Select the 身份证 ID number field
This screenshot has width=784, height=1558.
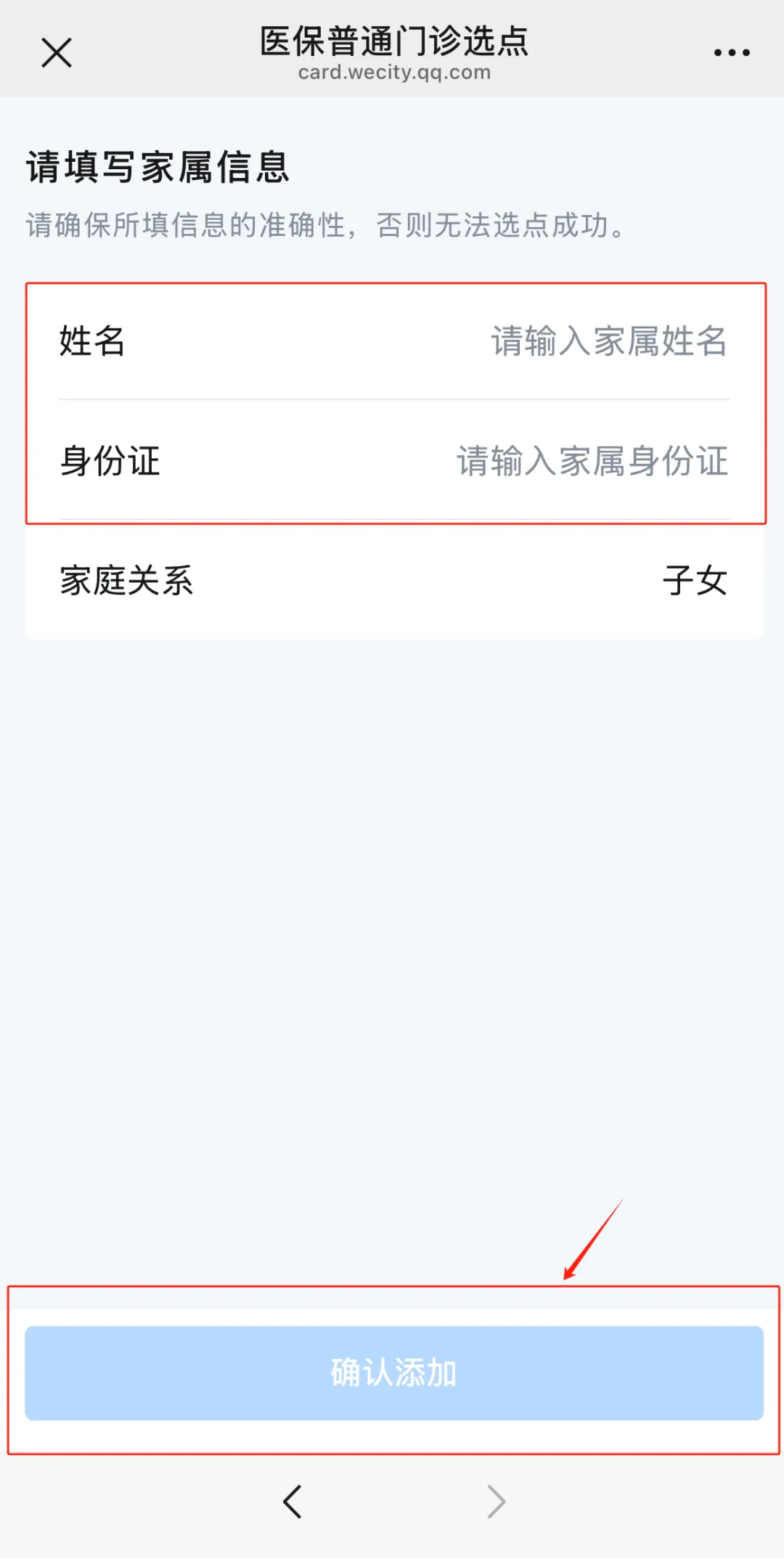(392, 462)
